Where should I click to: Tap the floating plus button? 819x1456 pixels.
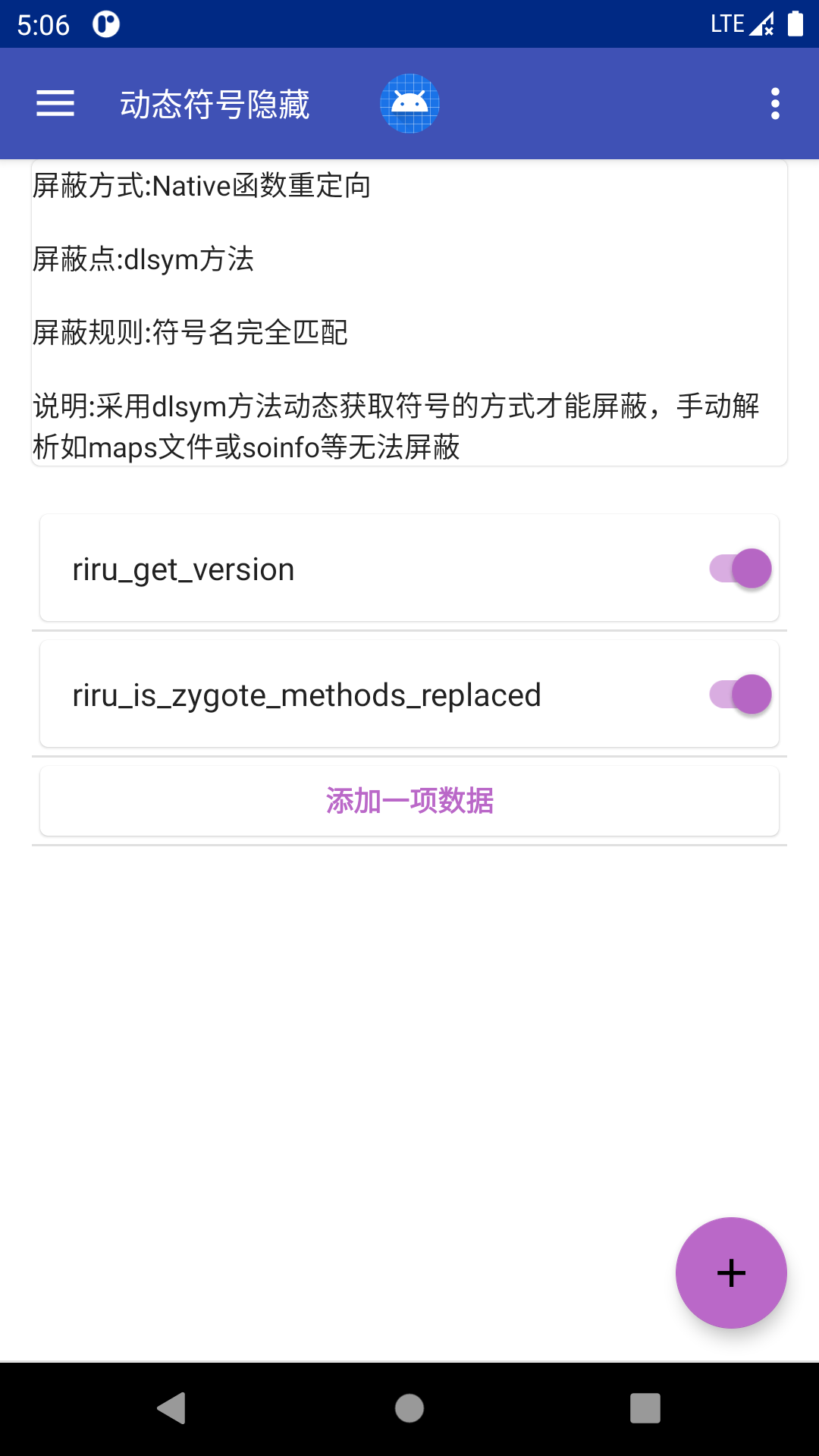pyautogui.click(x=731, y=1272)
